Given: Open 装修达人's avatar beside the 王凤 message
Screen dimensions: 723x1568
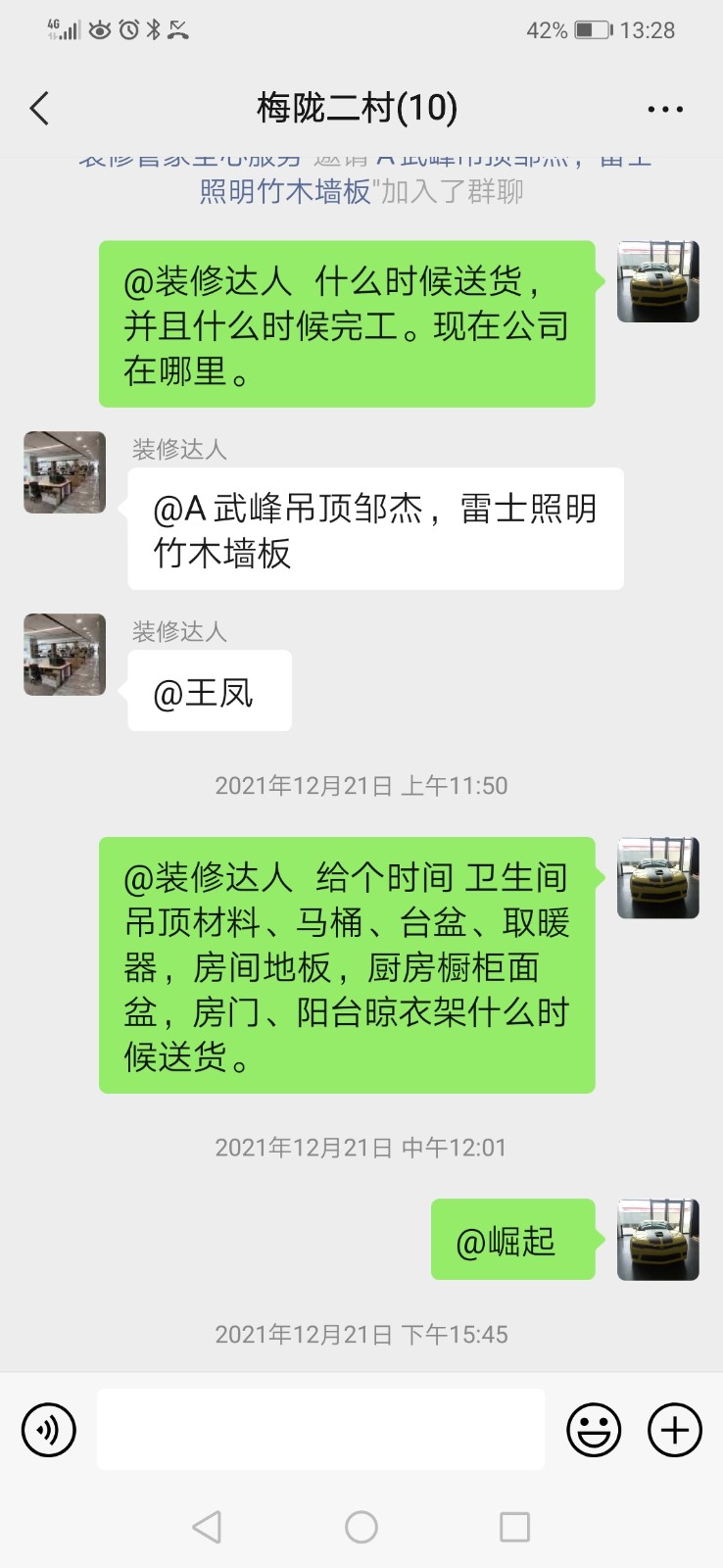Looking at the screenshot, I should 65,655.
